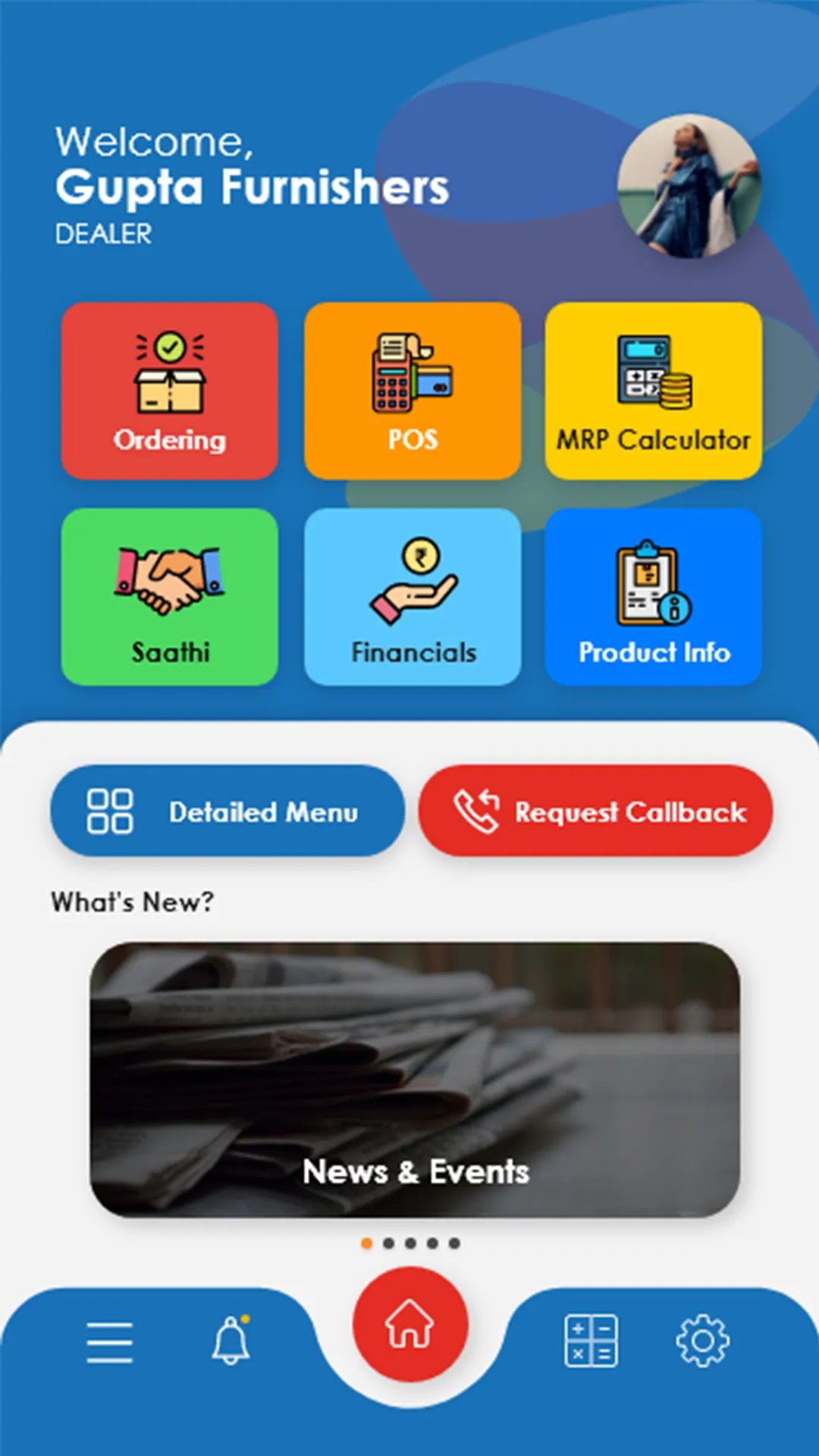Go home with the red home button
Screen dimensions: 819x1456
pyautogui.click(x=409, y=1323)
